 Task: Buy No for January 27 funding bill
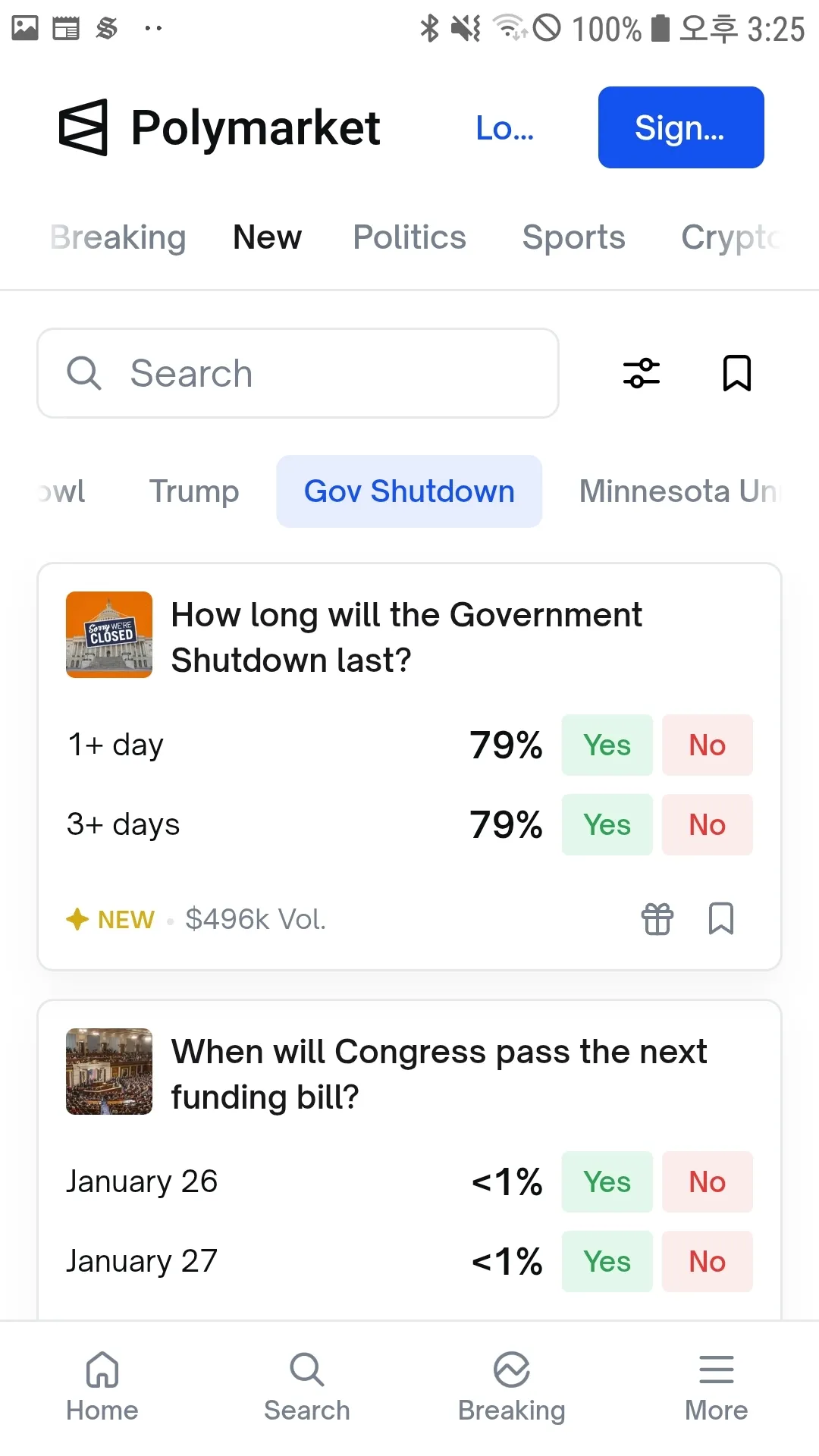tap(707, 1261)
